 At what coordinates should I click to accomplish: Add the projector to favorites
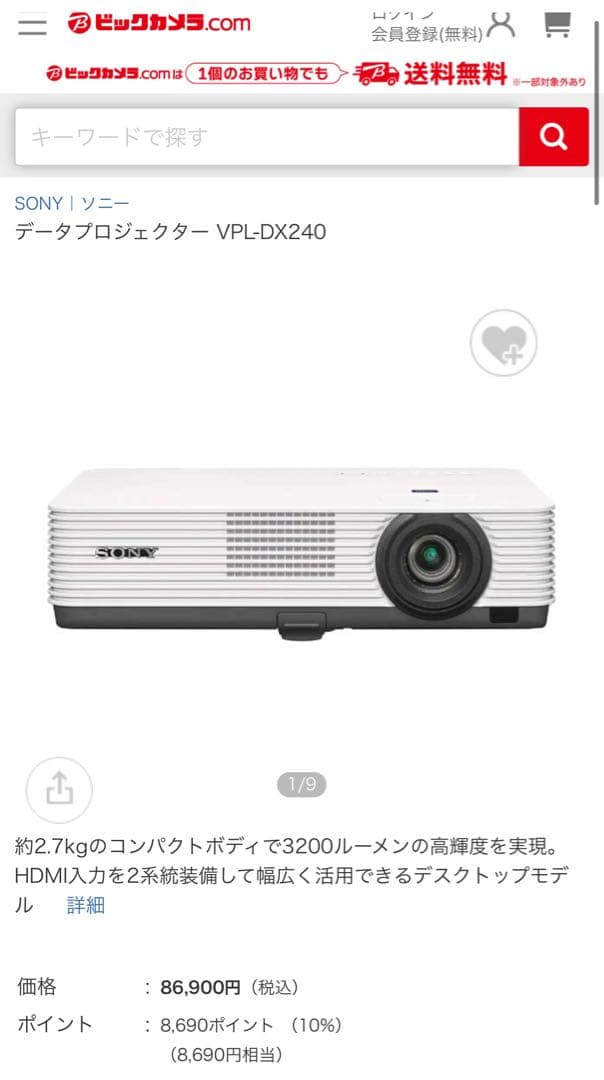point(503,344)
